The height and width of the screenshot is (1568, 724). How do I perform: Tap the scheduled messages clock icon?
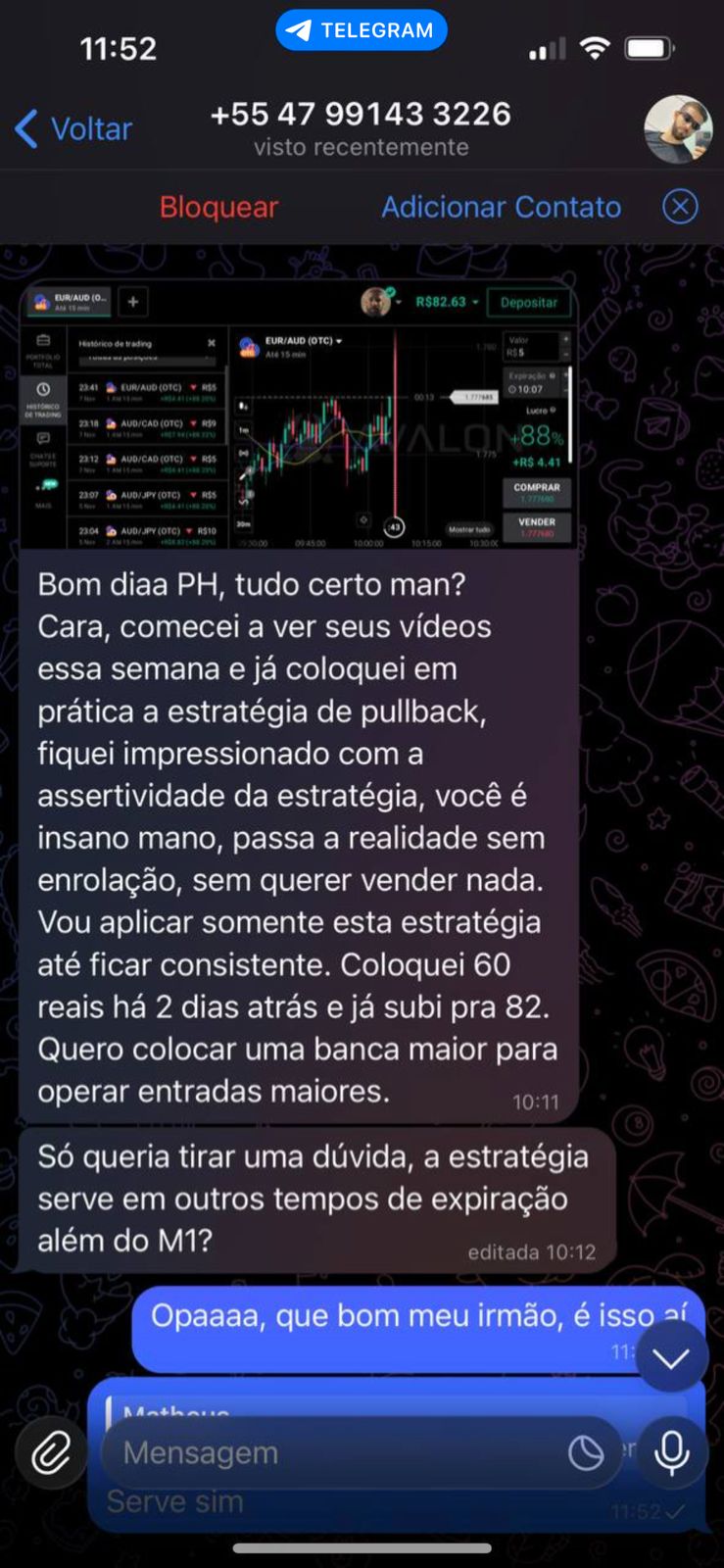pos(586,1451)
